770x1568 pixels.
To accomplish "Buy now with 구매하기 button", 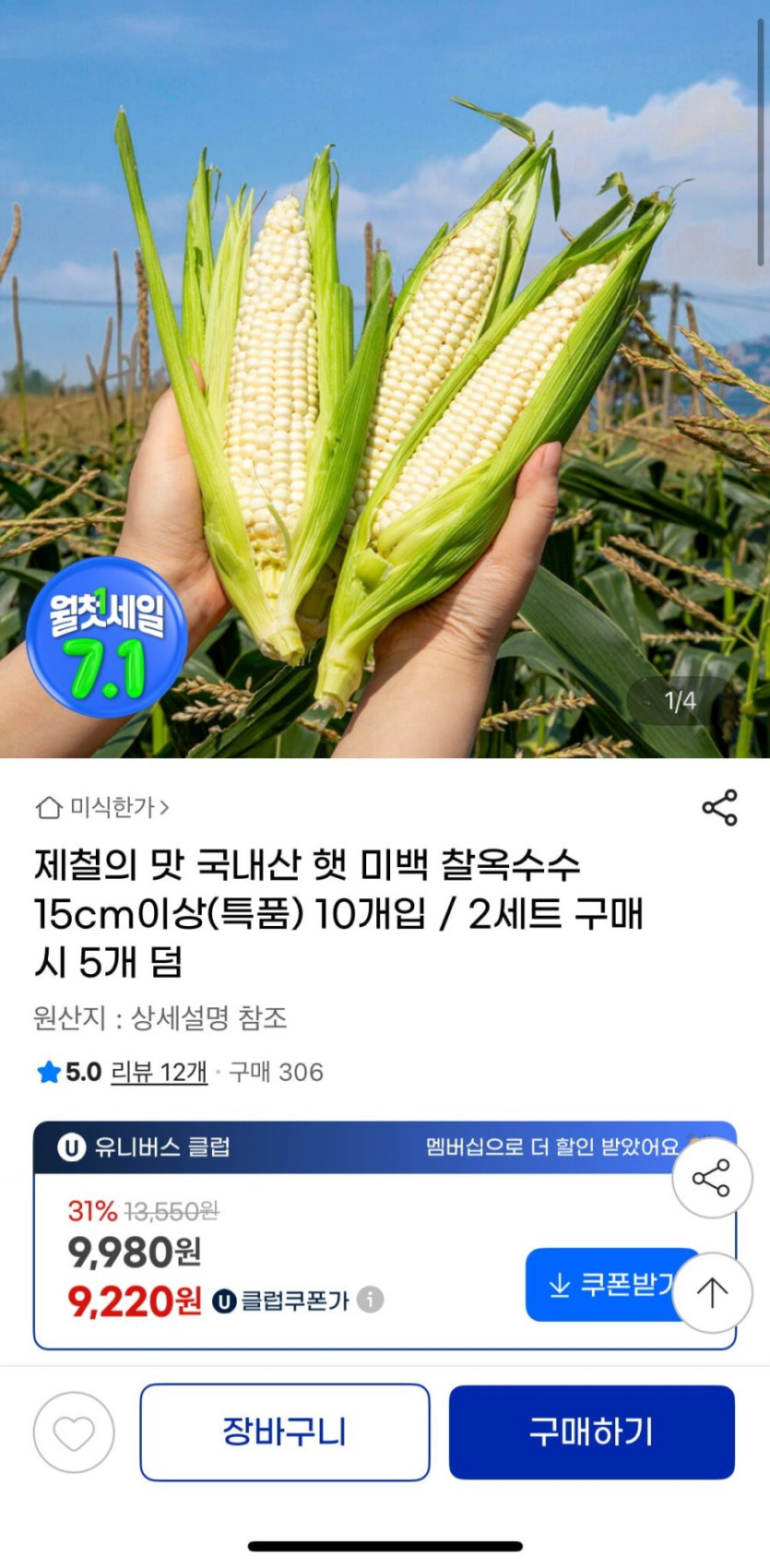I will point(592,1432).
